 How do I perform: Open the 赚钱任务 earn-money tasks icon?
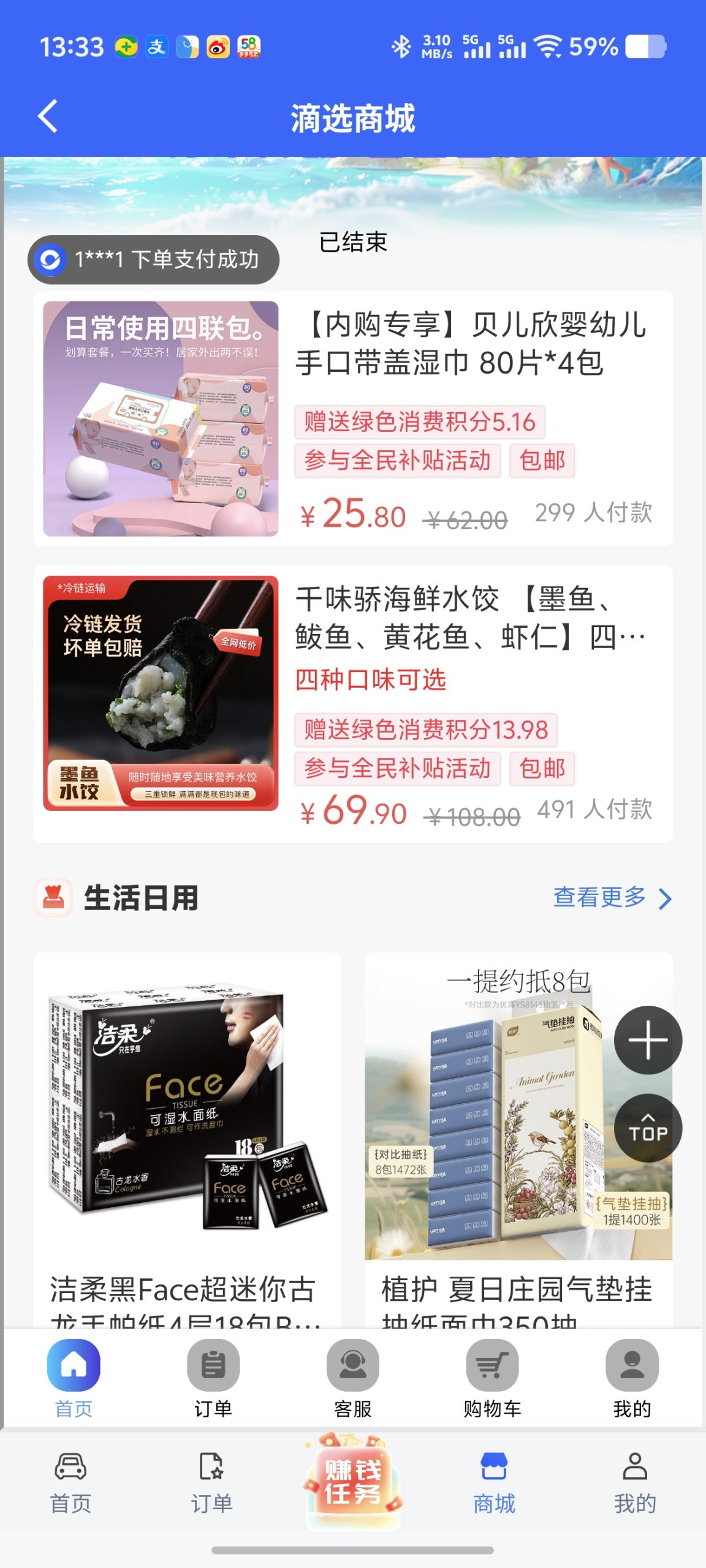(353, 1482)
